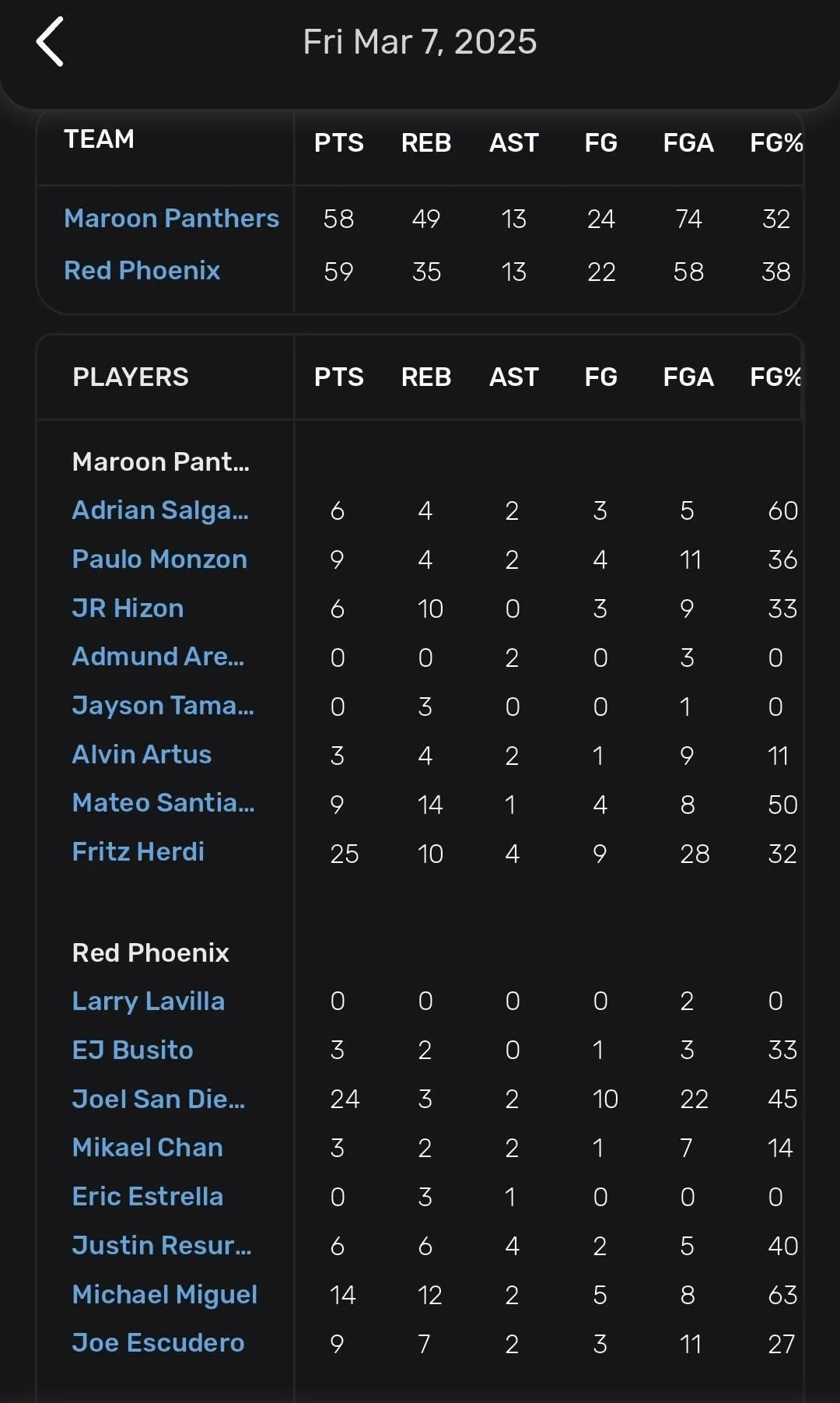Image resolution: width=840 pixels, height=1403 pixels.
Task: Open the Red Phoenix team link
Action: click(x=142, y=271)
